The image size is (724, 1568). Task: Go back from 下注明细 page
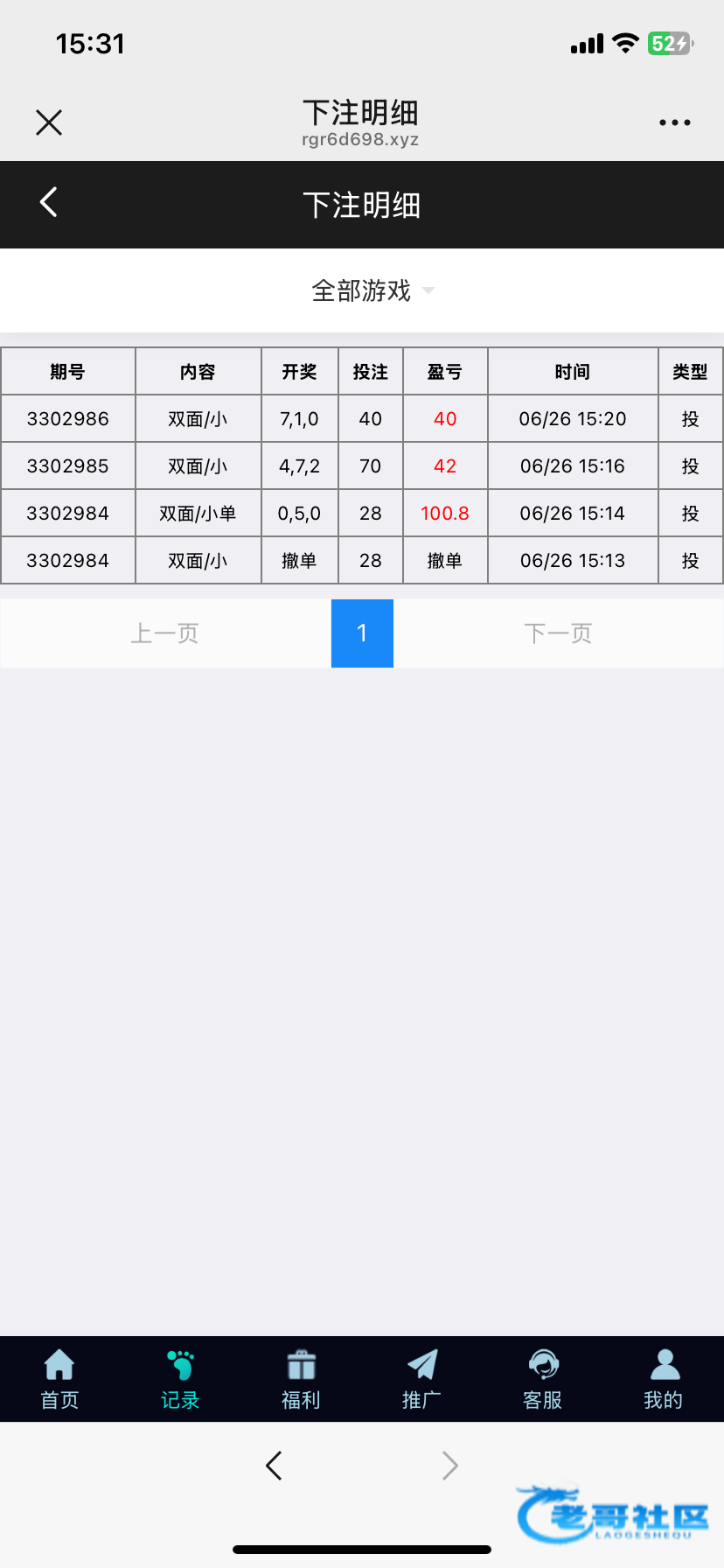click(49, 202)
